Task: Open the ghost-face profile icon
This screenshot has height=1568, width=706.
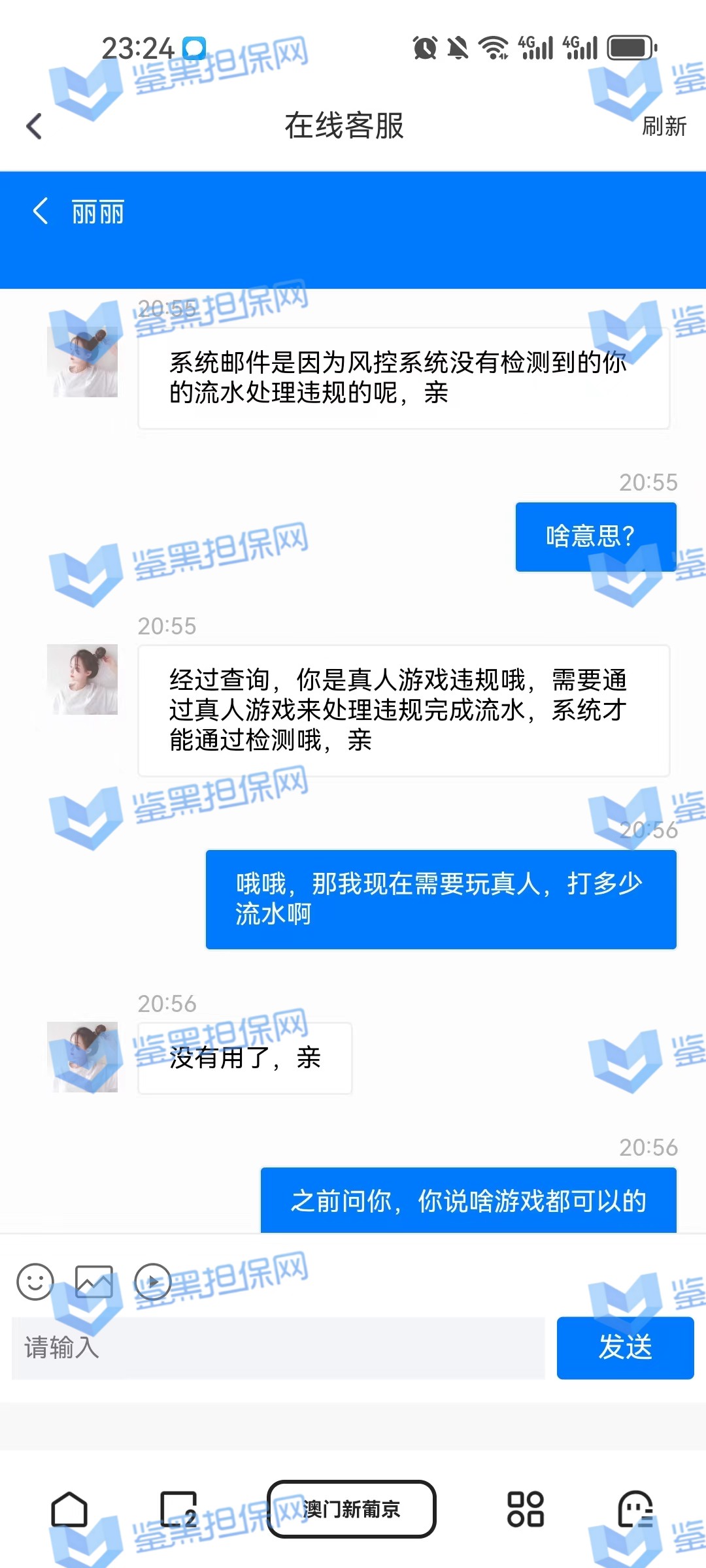Action: click(x=635, y=1509)
